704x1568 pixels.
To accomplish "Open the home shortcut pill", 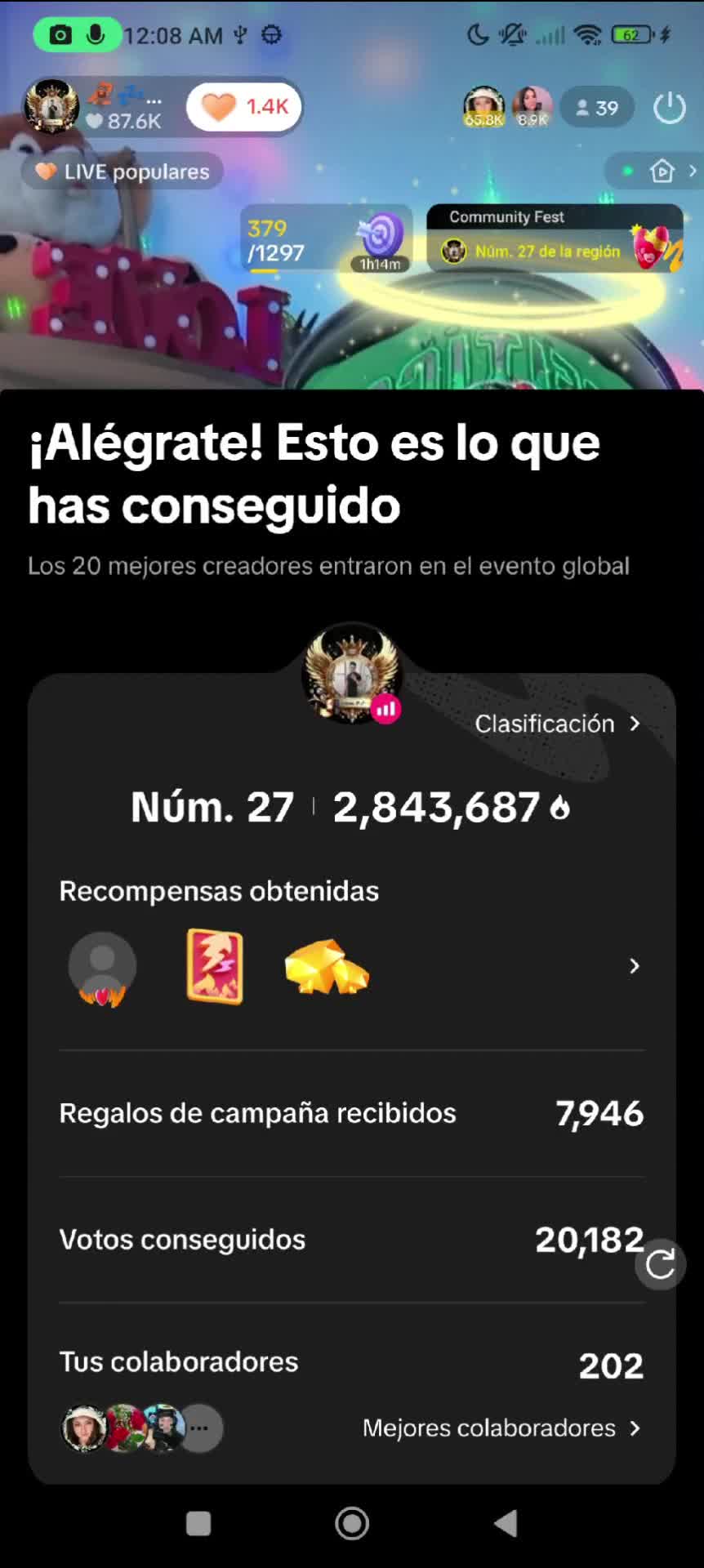I will (661, 171).
